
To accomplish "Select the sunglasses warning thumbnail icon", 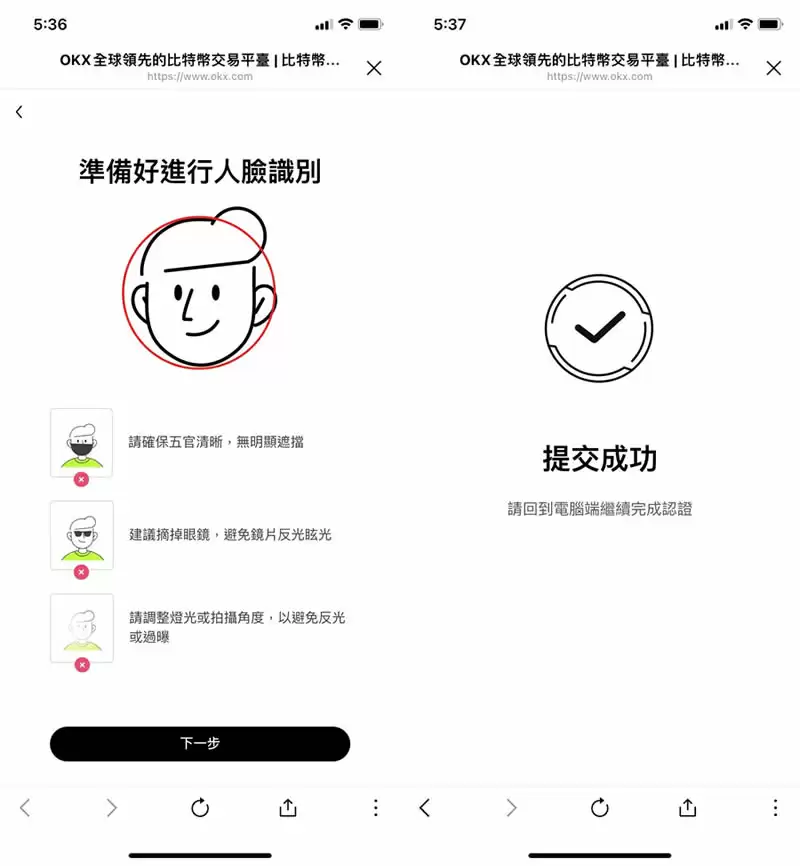I will coord(81,535).
